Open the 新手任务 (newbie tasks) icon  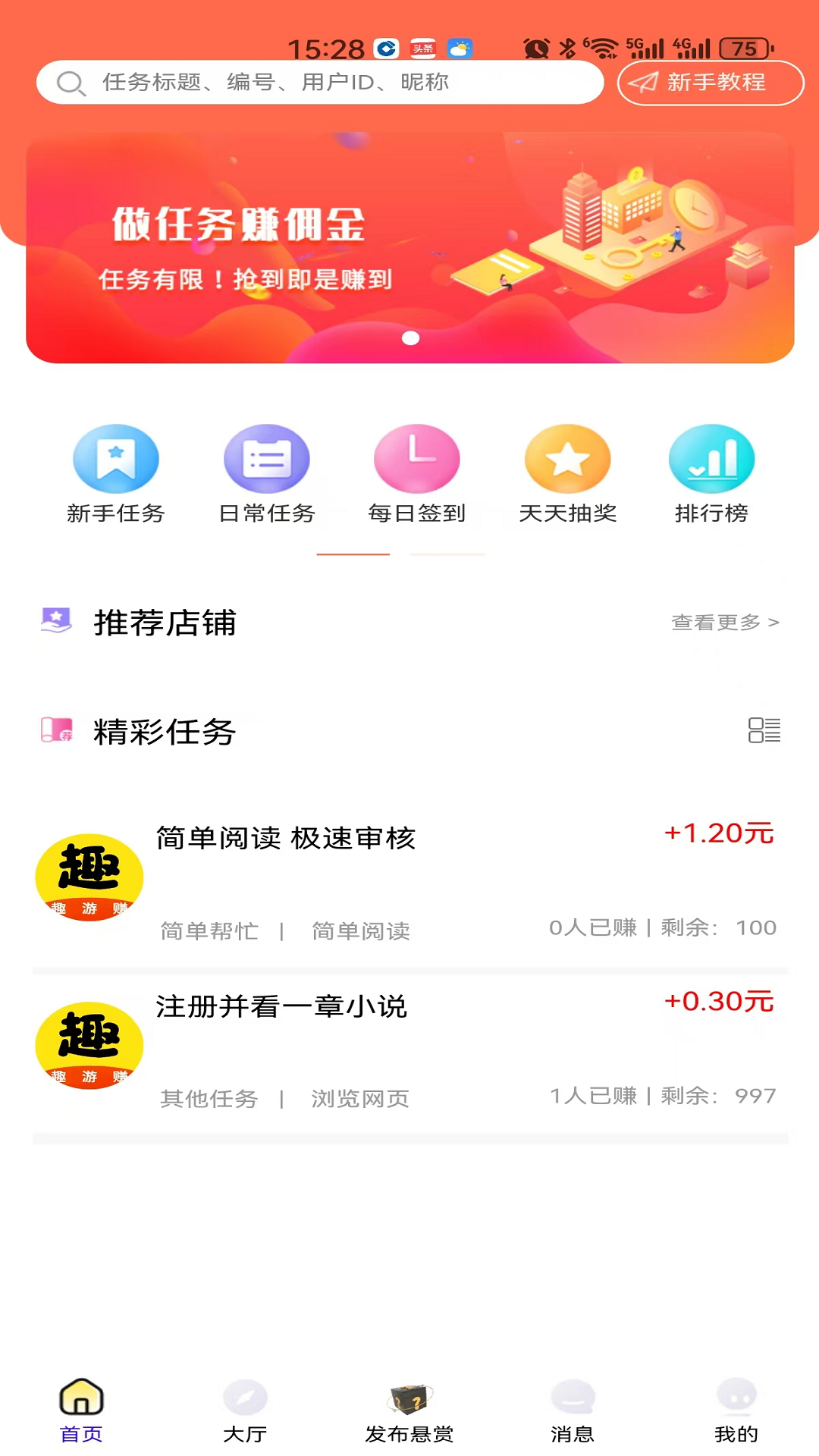pos(115,460)
